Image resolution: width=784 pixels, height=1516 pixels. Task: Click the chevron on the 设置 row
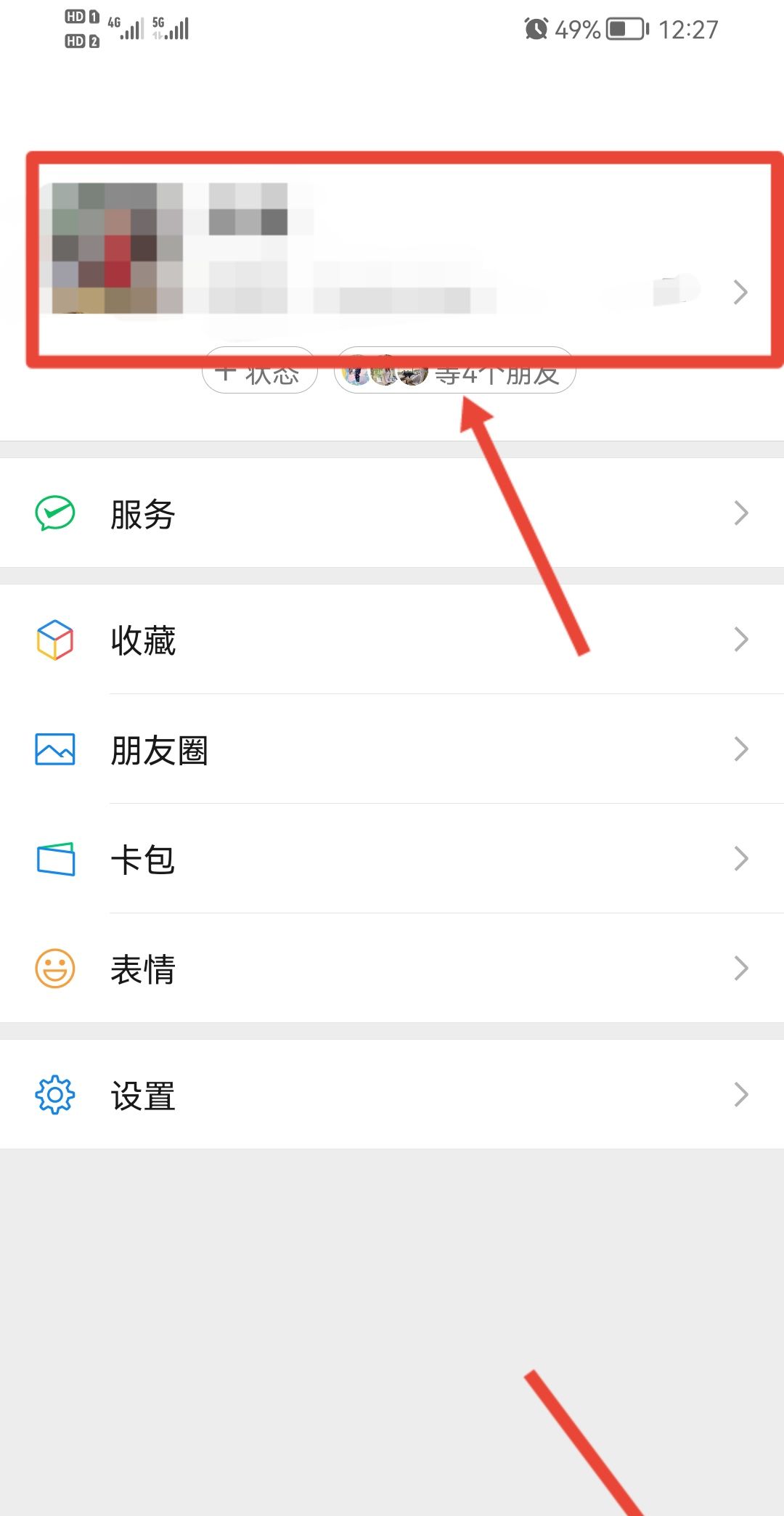[x=741, y=1093]
